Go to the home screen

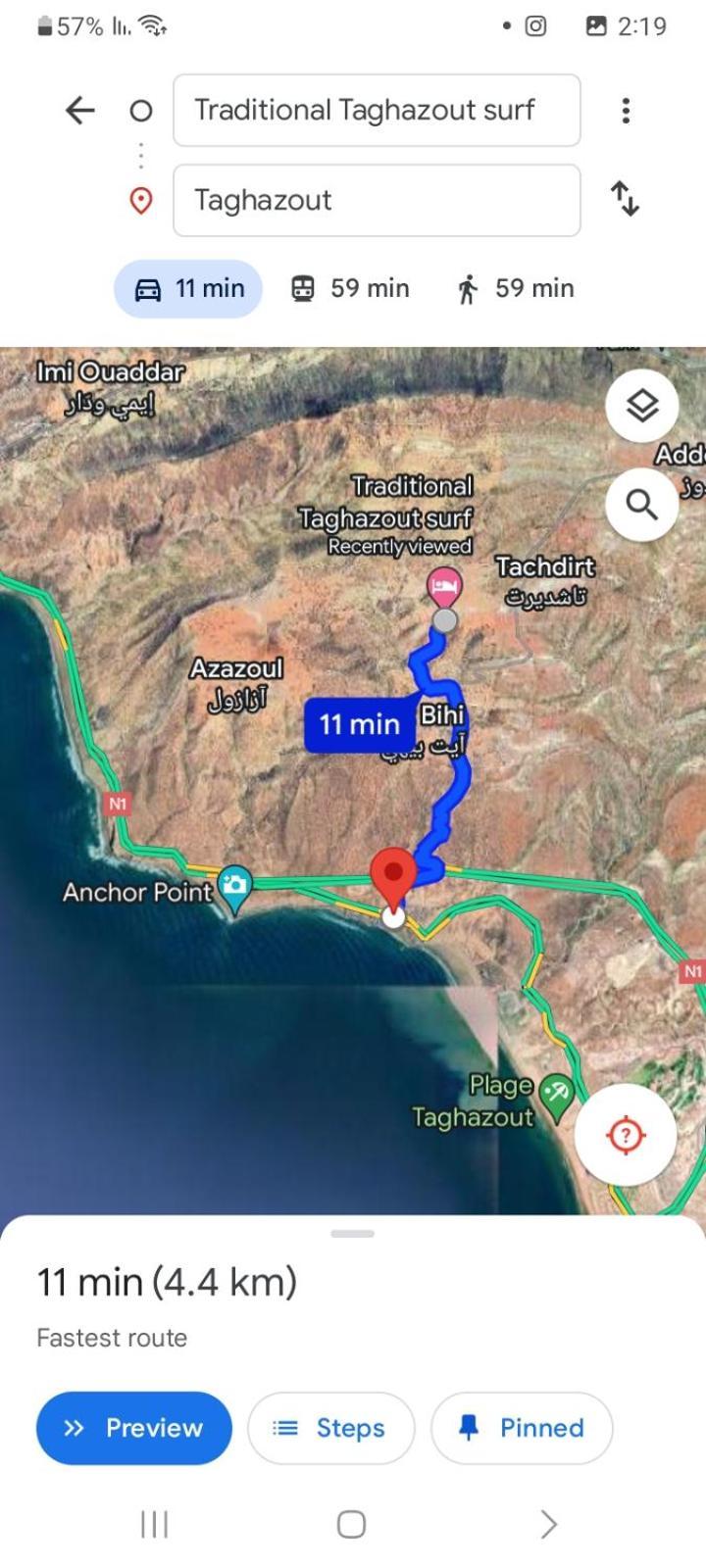pos(351,1524)
